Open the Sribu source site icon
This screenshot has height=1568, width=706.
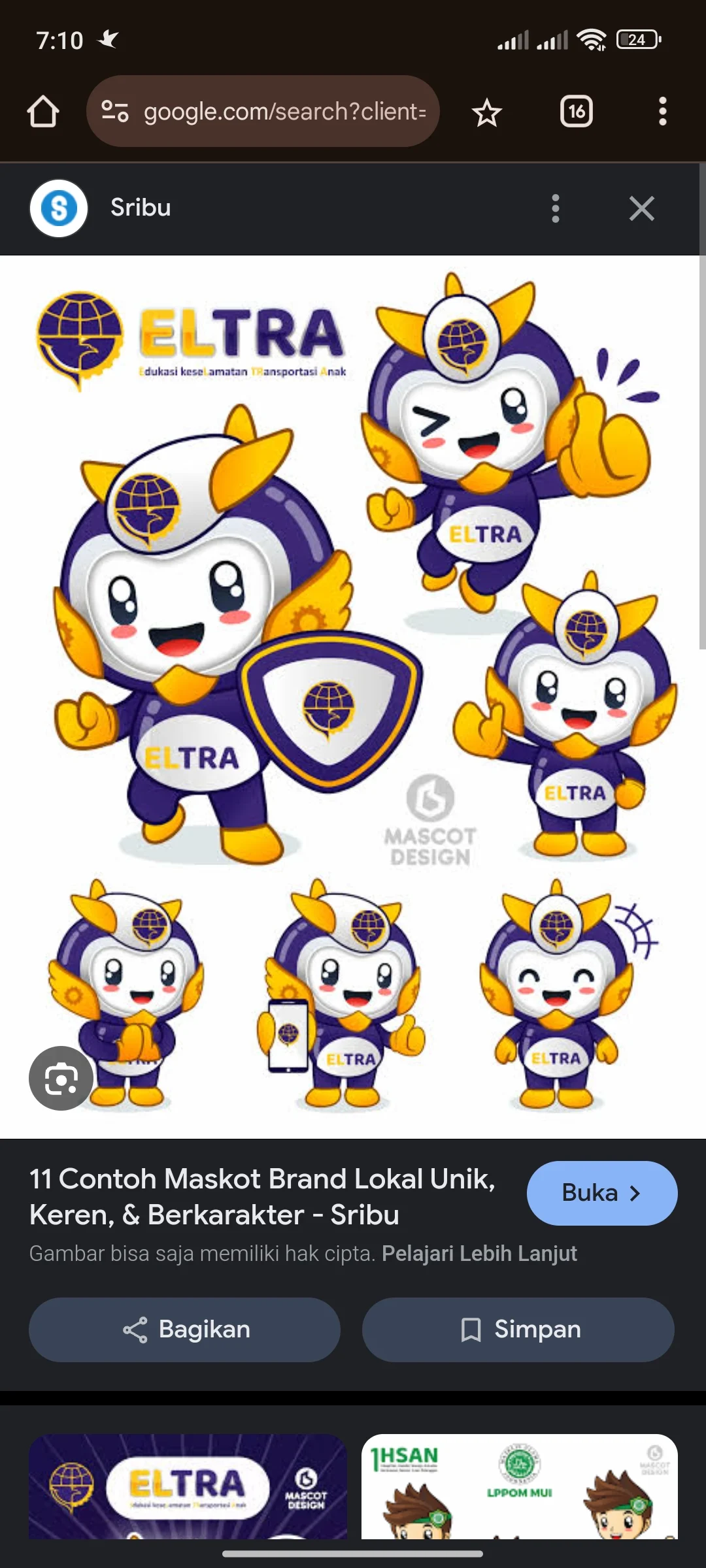click(x=59, y=208)
